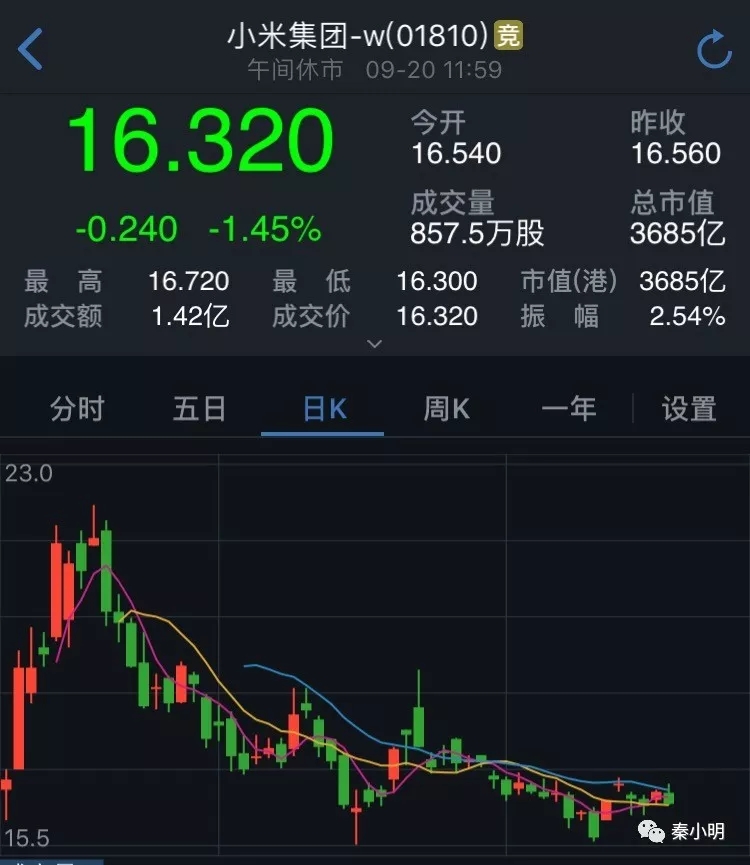Expand more quote details chevron
750x865 pixels.
coord(375,344)
